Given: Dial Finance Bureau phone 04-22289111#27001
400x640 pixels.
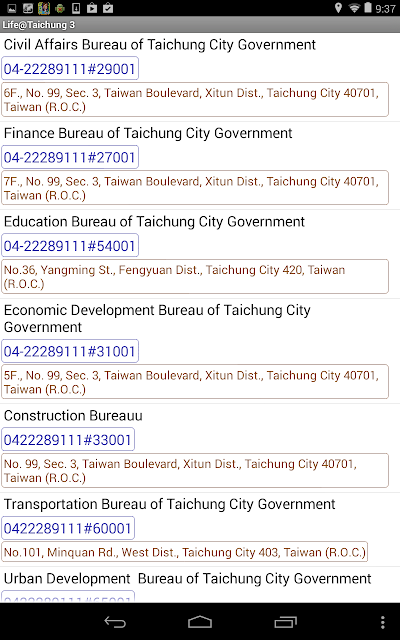Looking at the screenshot, I should (70, 157).
